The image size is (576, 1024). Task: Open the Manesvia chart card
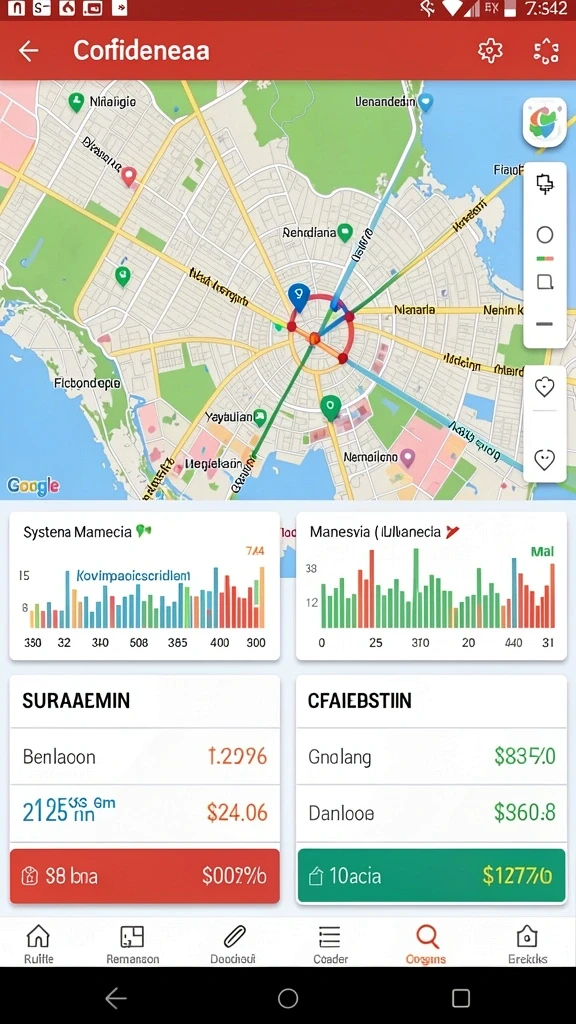(432, 586)
